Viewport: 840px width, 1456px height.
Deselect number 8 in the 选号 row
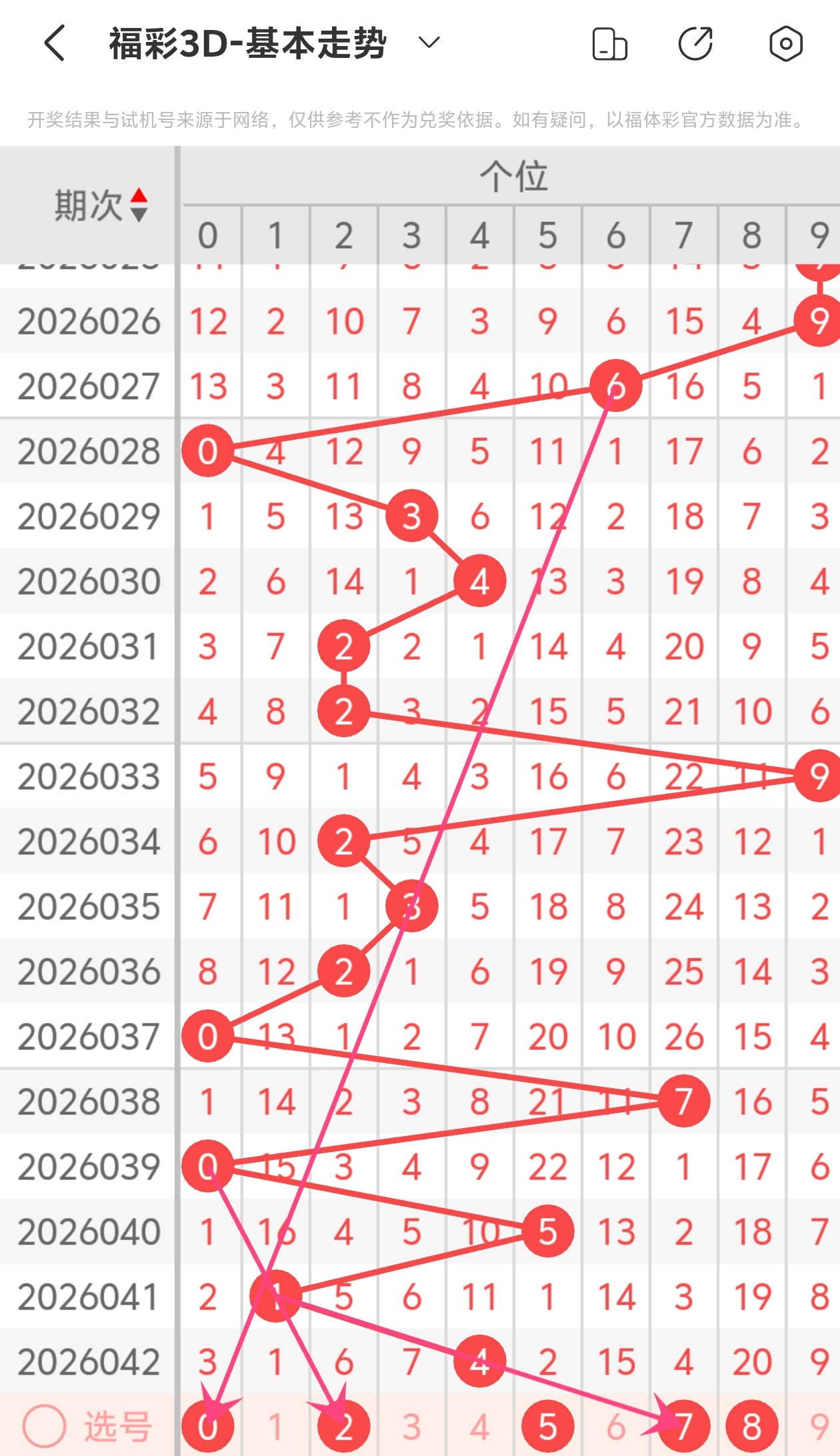coord(751,1427)
